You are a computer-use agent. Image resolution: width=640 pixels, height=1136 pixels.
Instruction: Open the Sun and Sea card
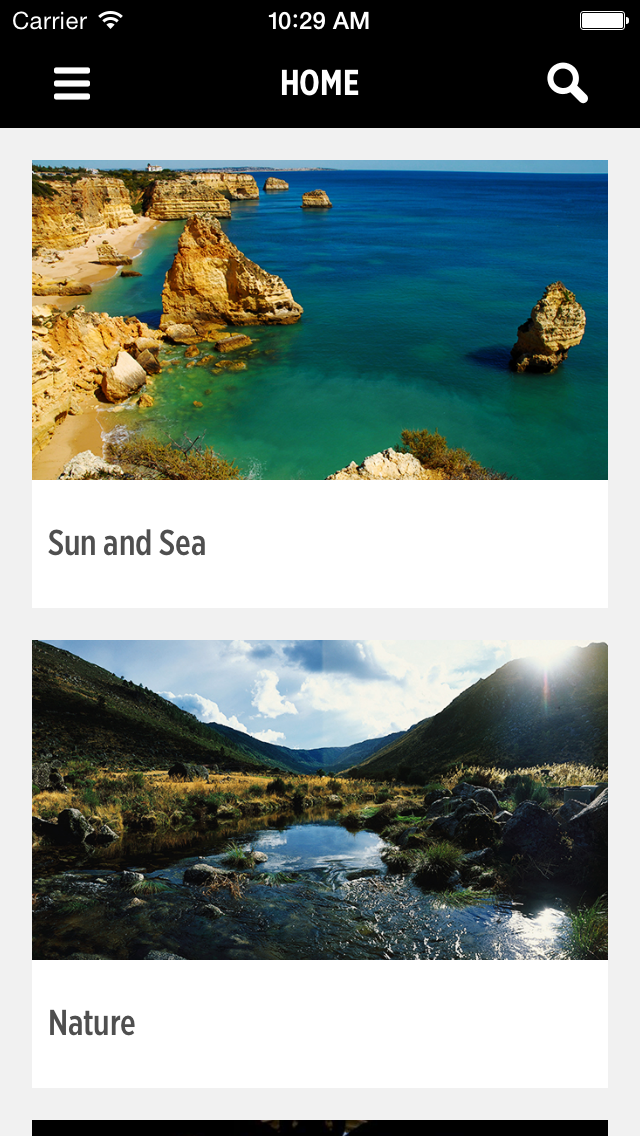tap(320, 383)
